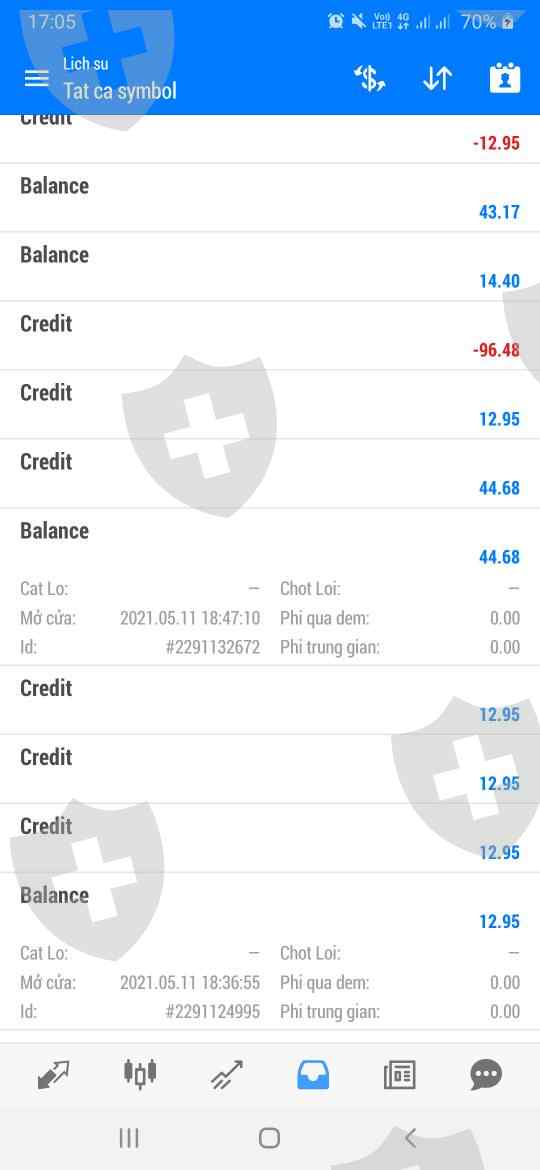The image size is (540, 1170).
Task: Open the hamburger drawer menu
Action: point(37,78)
